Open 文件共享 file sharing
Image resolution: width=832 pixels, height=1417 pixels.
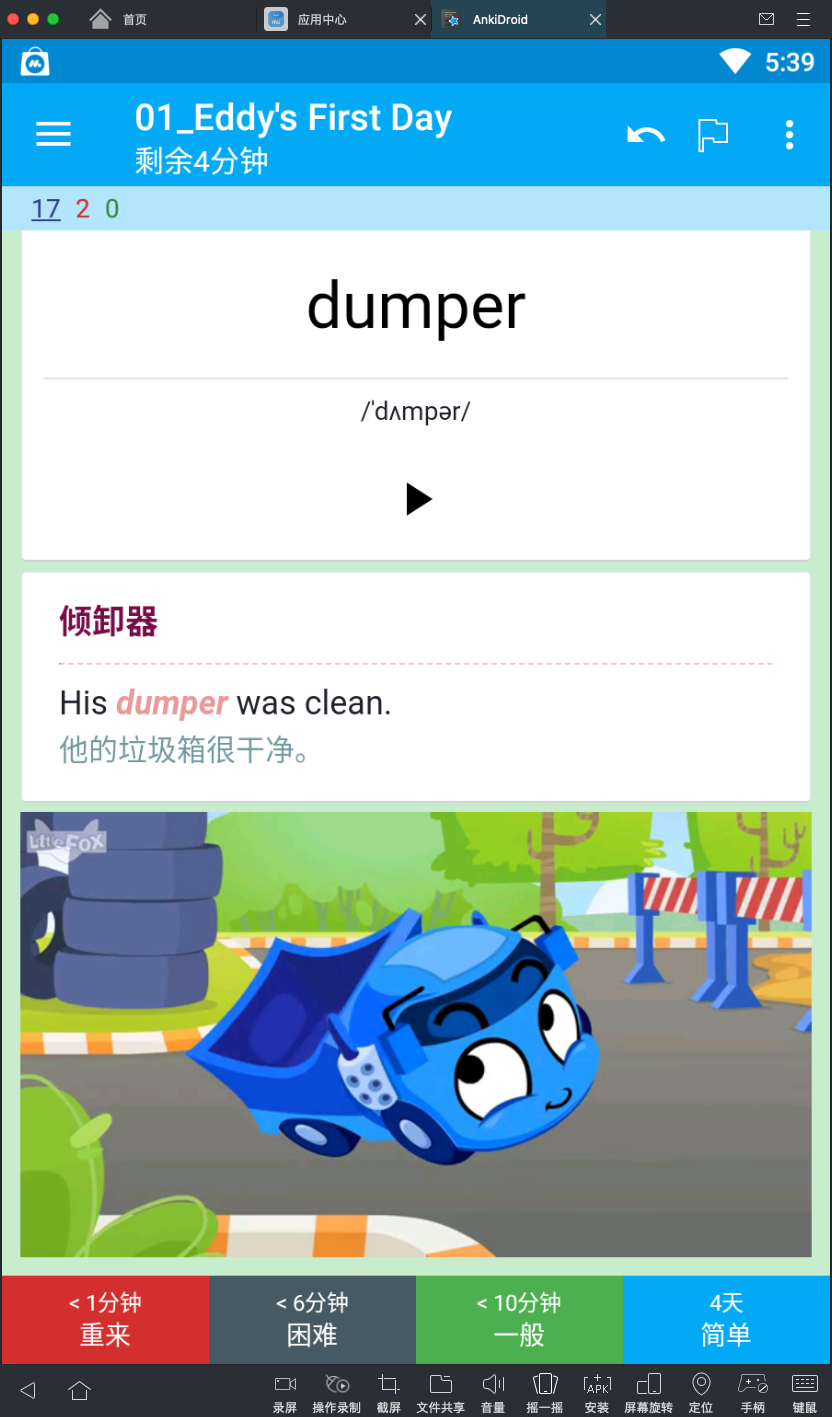click(440, 1391)
